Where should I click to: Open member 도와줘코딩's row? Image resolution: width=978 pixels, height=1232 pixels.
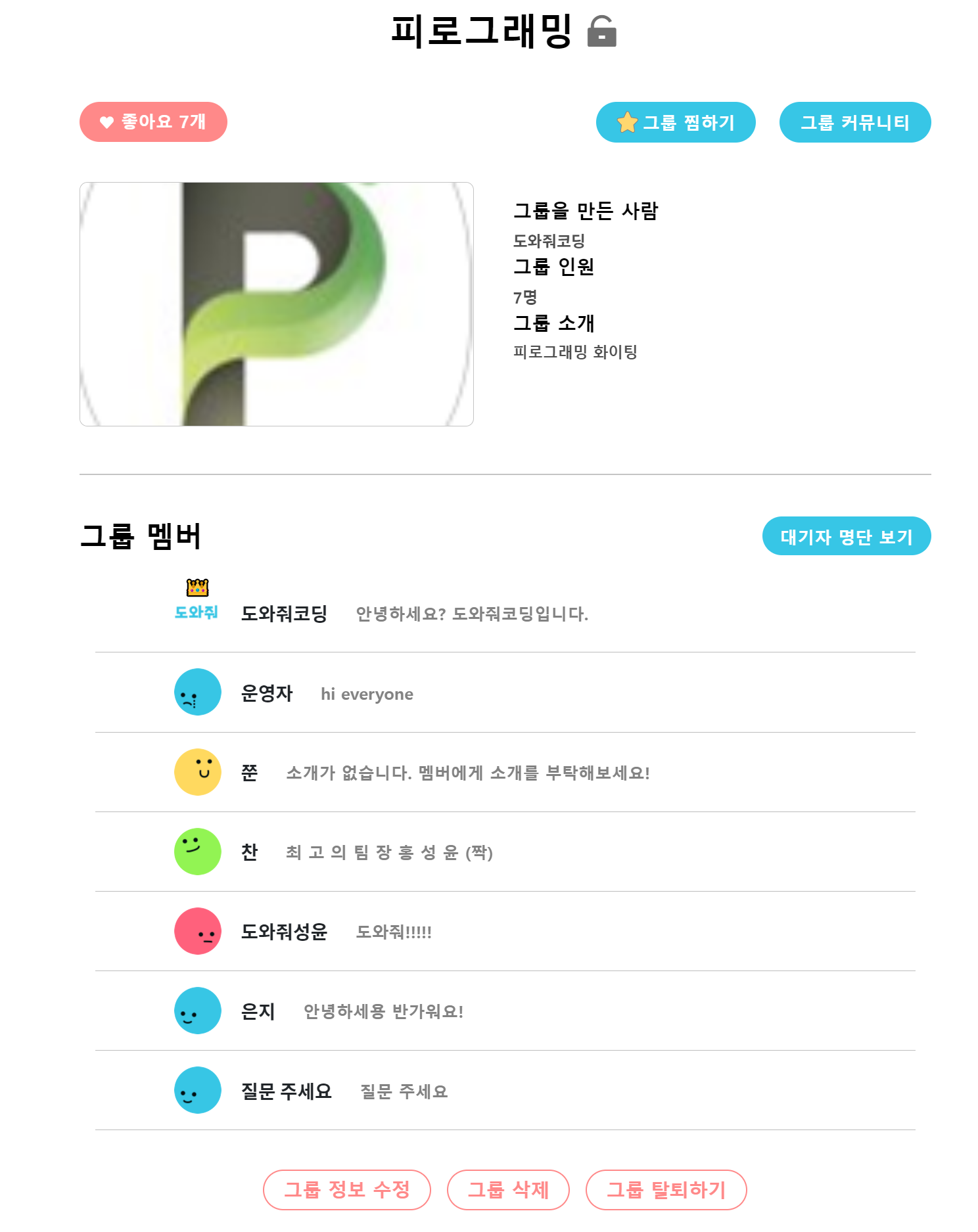(x=284, y=614)
